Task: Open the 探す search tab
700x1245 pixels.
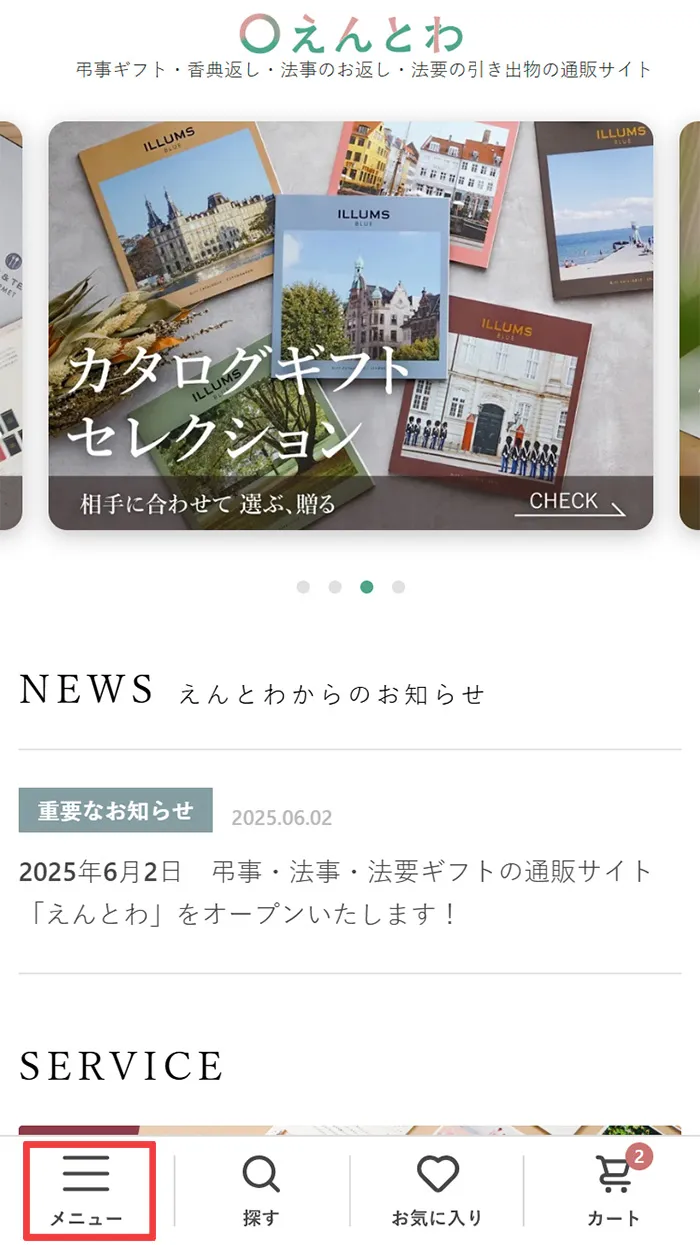Action: (x=261, y=1191)
